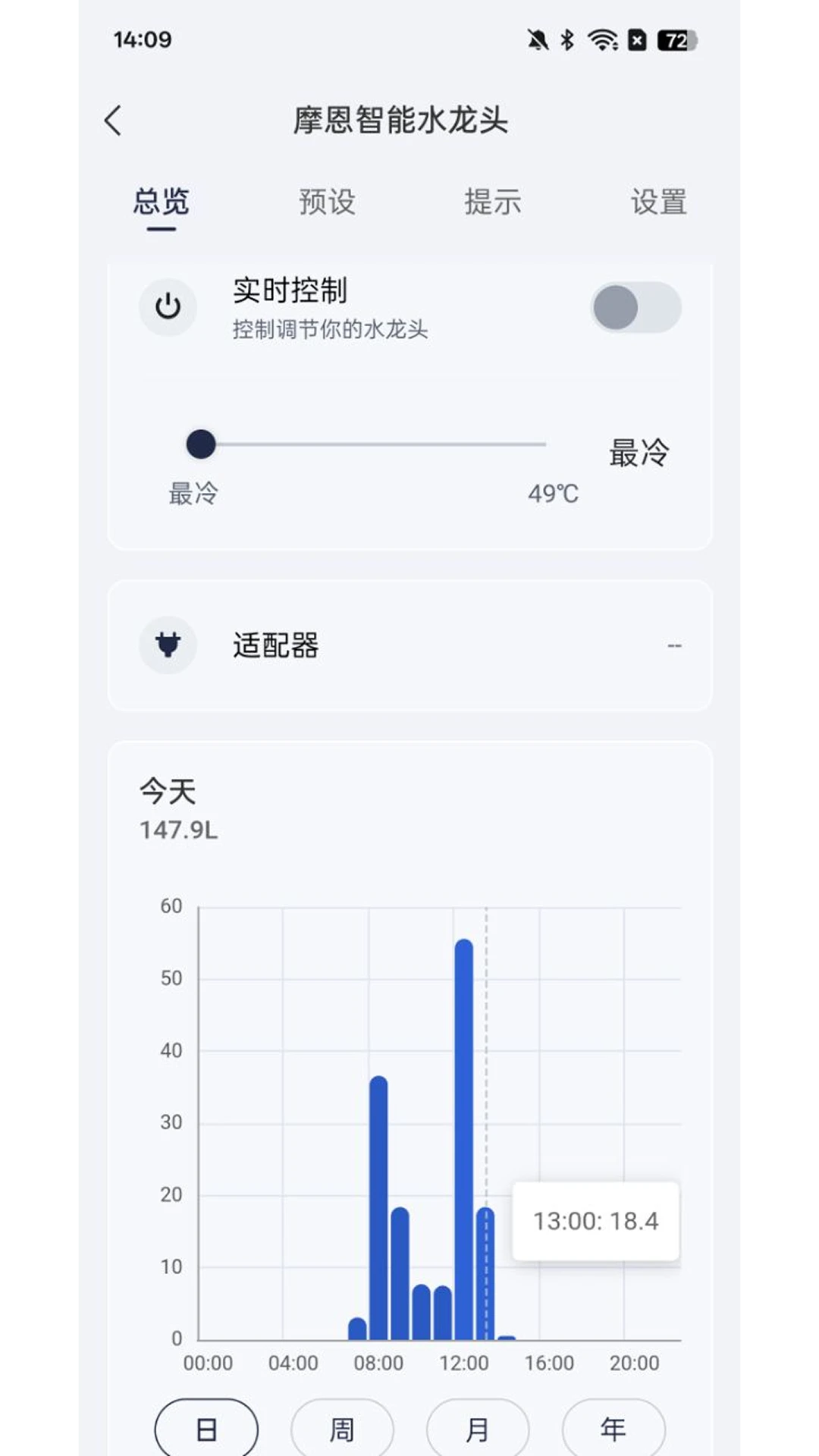
Task: Open the 预设 tab
Action: (326, 202)
